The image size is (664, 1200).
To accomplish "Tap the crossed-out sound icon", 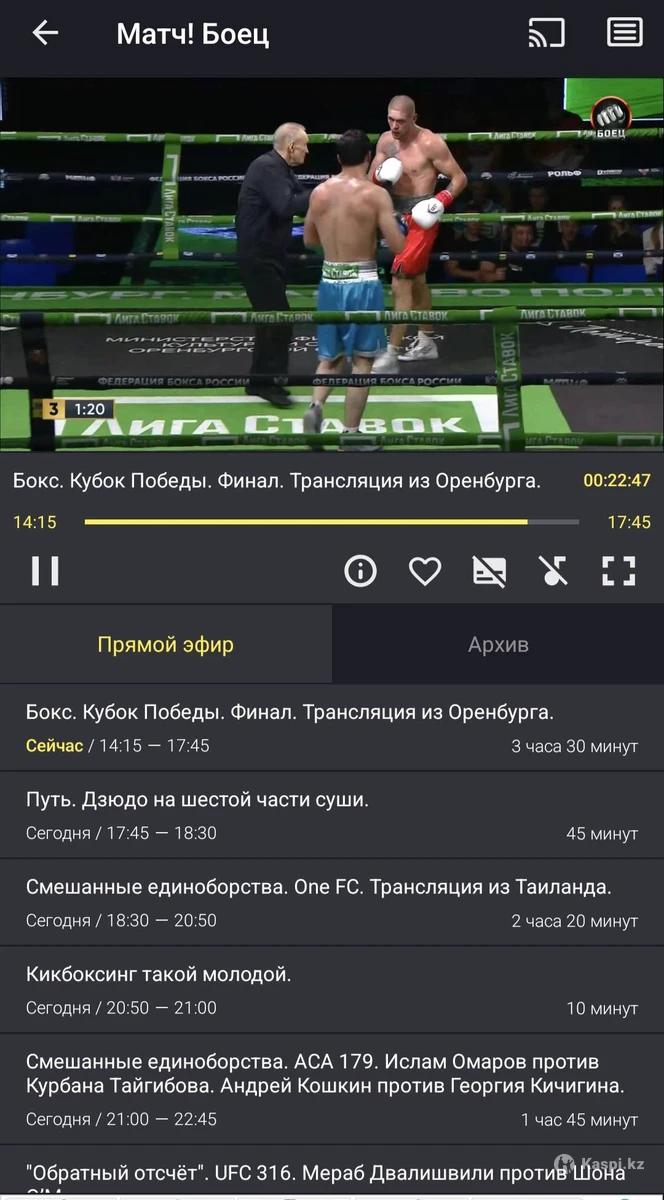I will coord(553,571).
